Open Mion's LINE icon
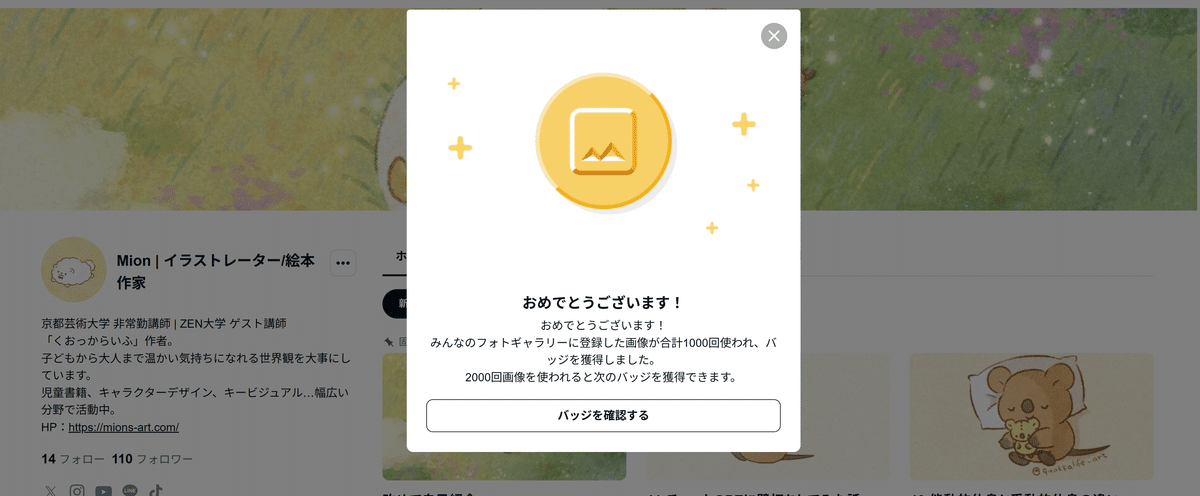 (130, 490)
